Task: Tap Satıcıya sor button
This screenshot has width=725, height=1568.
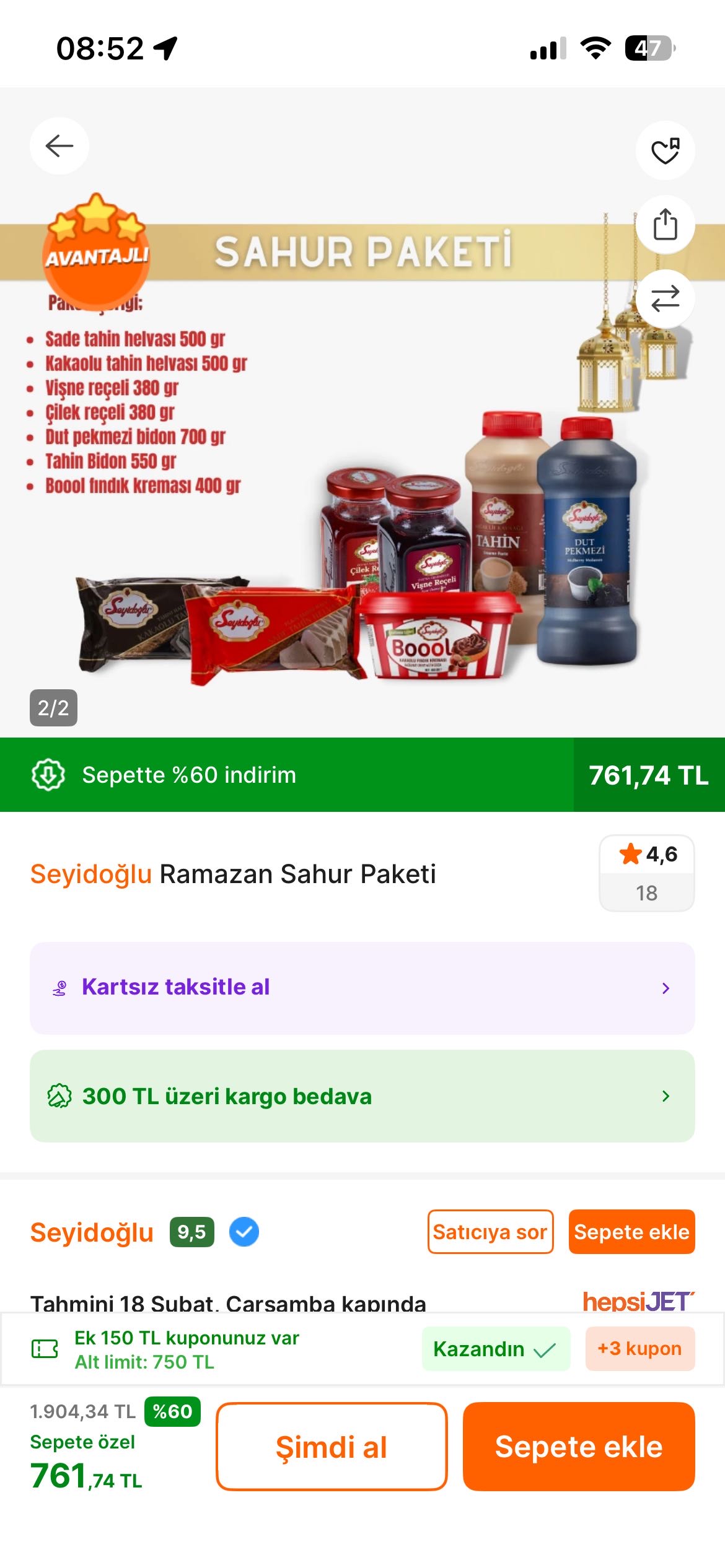Action: tap(490, 1232)
